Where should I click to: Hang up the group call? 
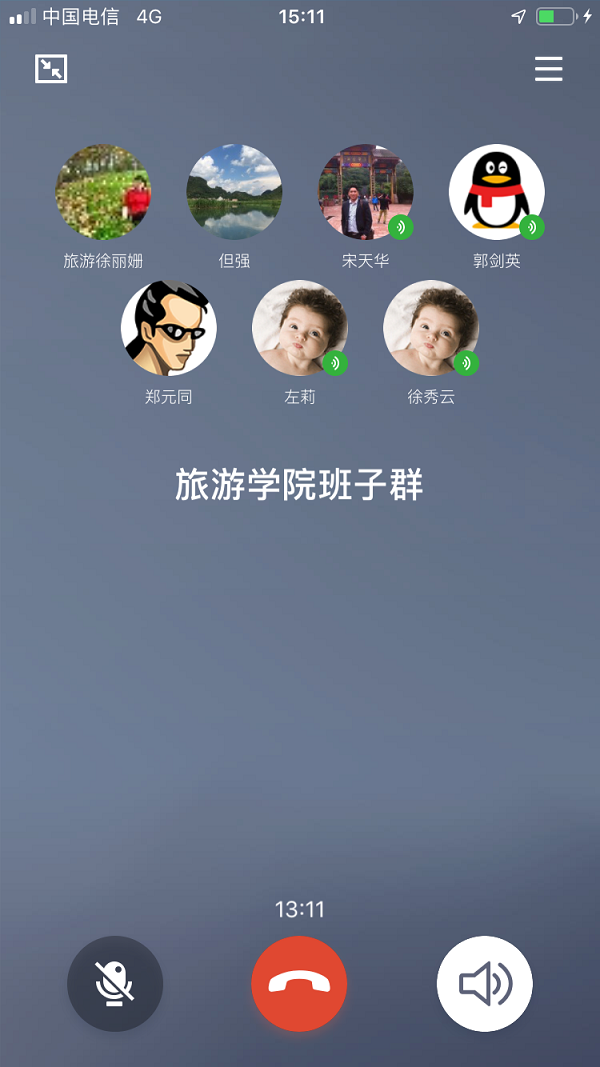(x=299, y=983)
